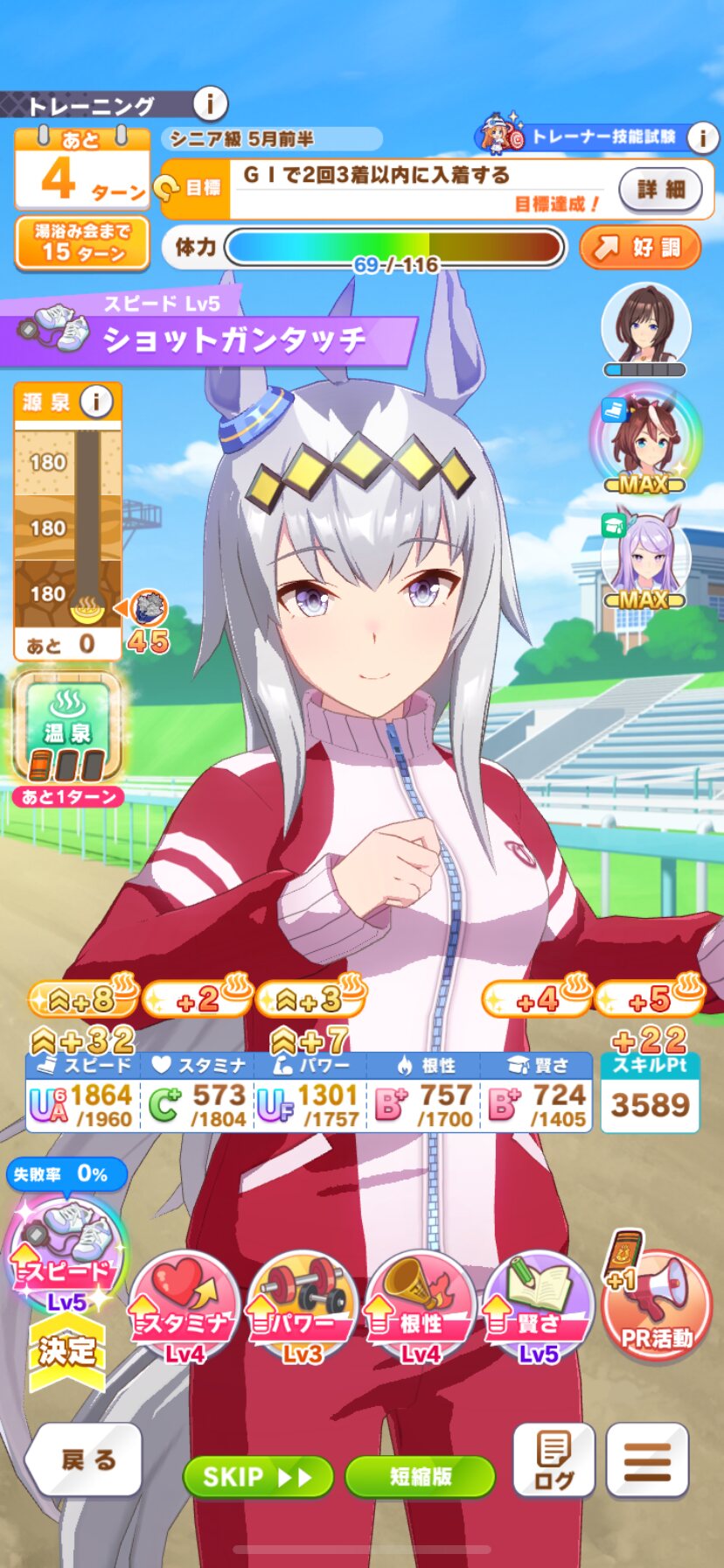Open the training info icon
The height and width of the screenshot is (1568, 724).
click(210, 105)
